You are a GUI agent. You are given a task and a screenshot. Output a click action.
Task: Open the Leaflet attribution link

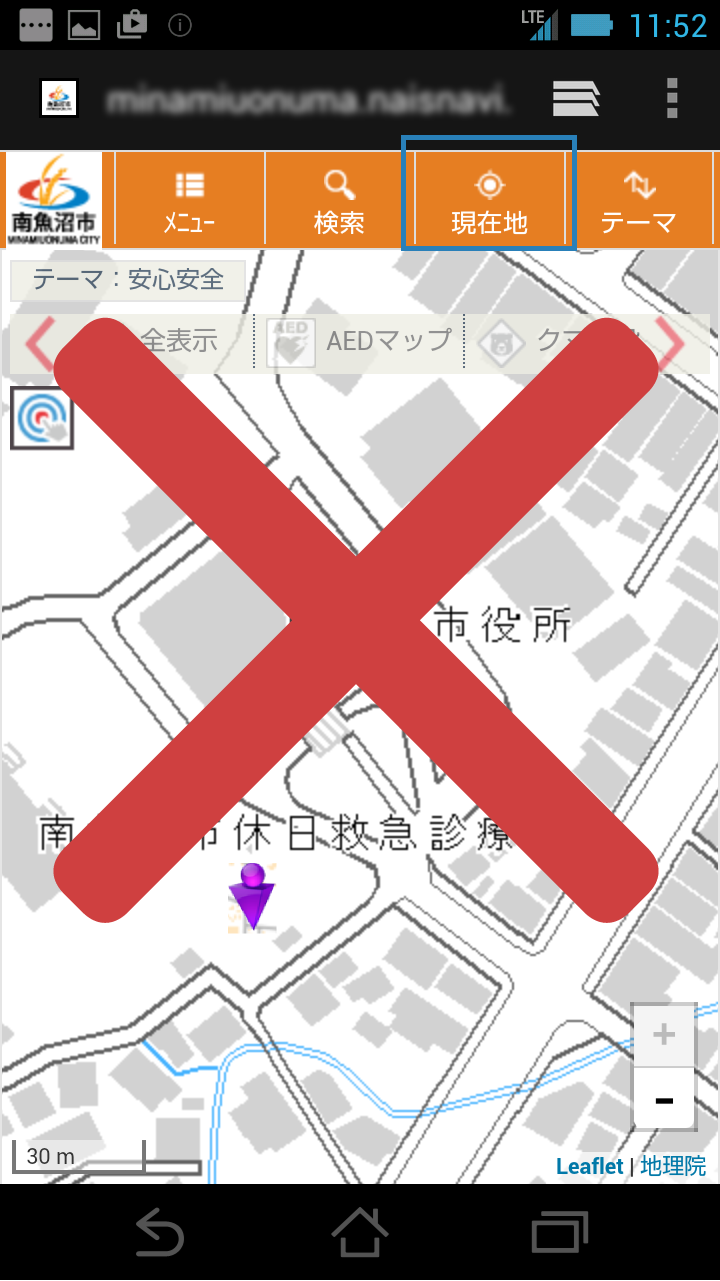point(589,1166)
